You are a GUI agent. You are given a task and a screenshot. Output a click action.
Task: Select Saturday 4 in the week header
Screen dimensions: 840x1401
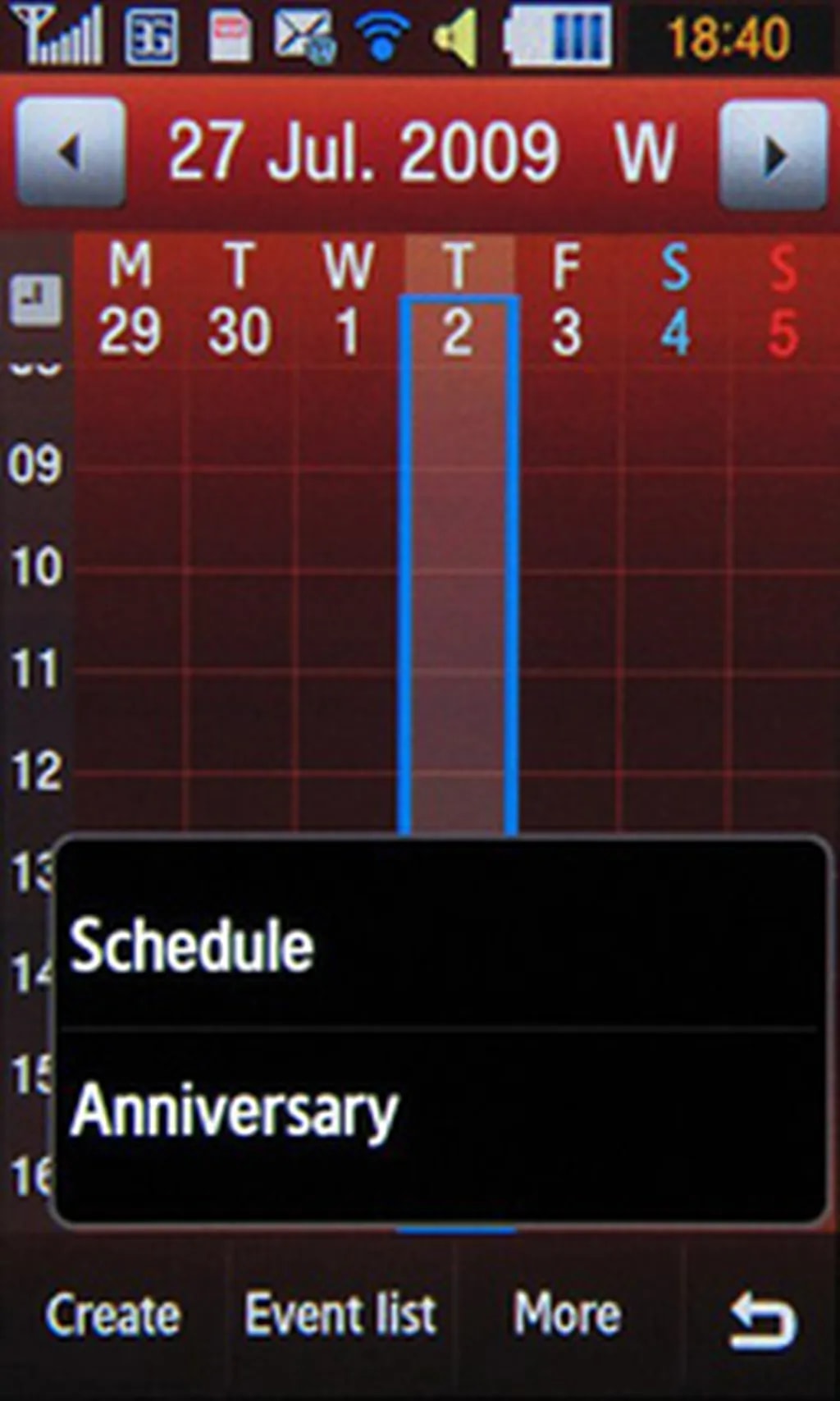675,301
